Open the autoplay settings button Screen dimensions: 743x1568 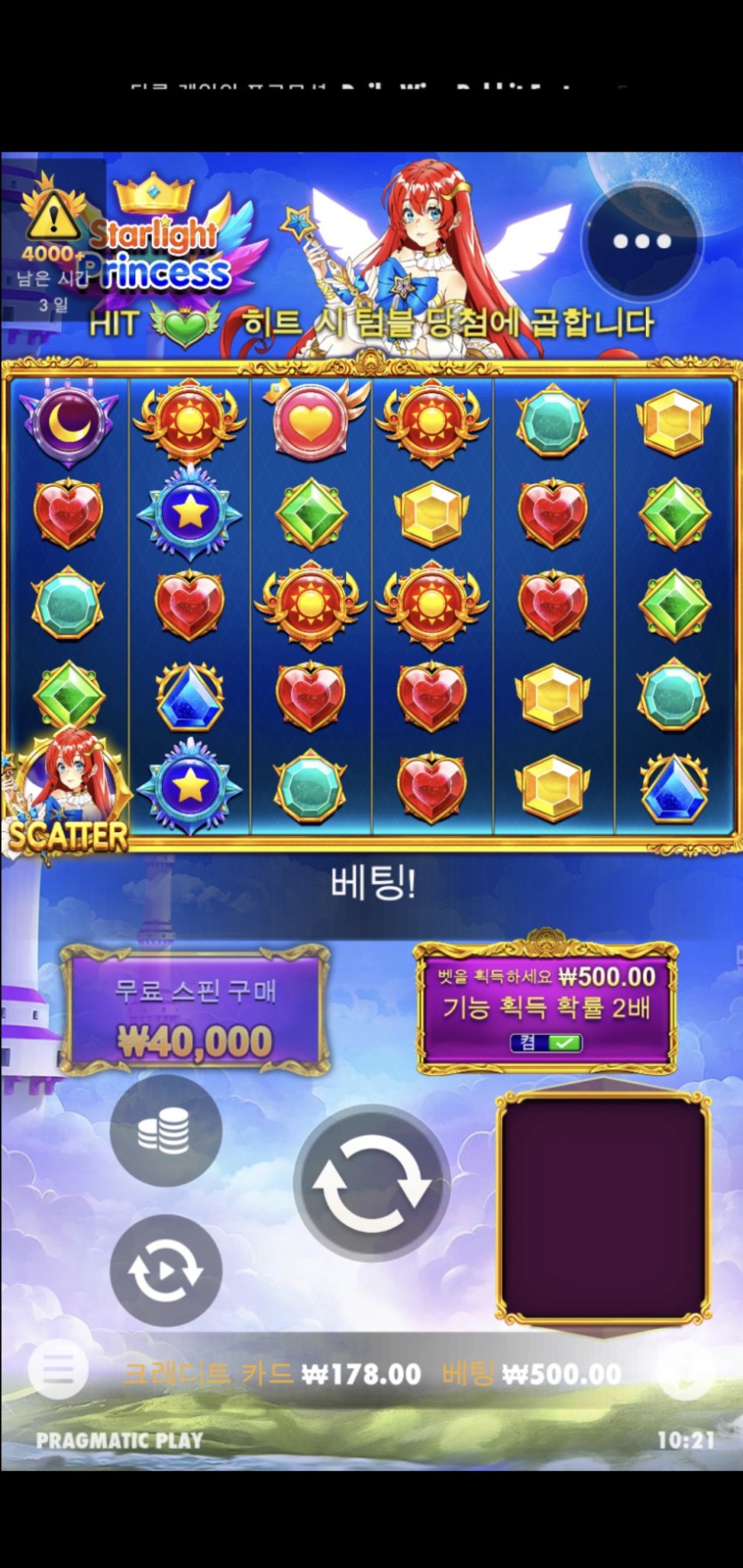pyautogui.click(x=166, y=1271)
